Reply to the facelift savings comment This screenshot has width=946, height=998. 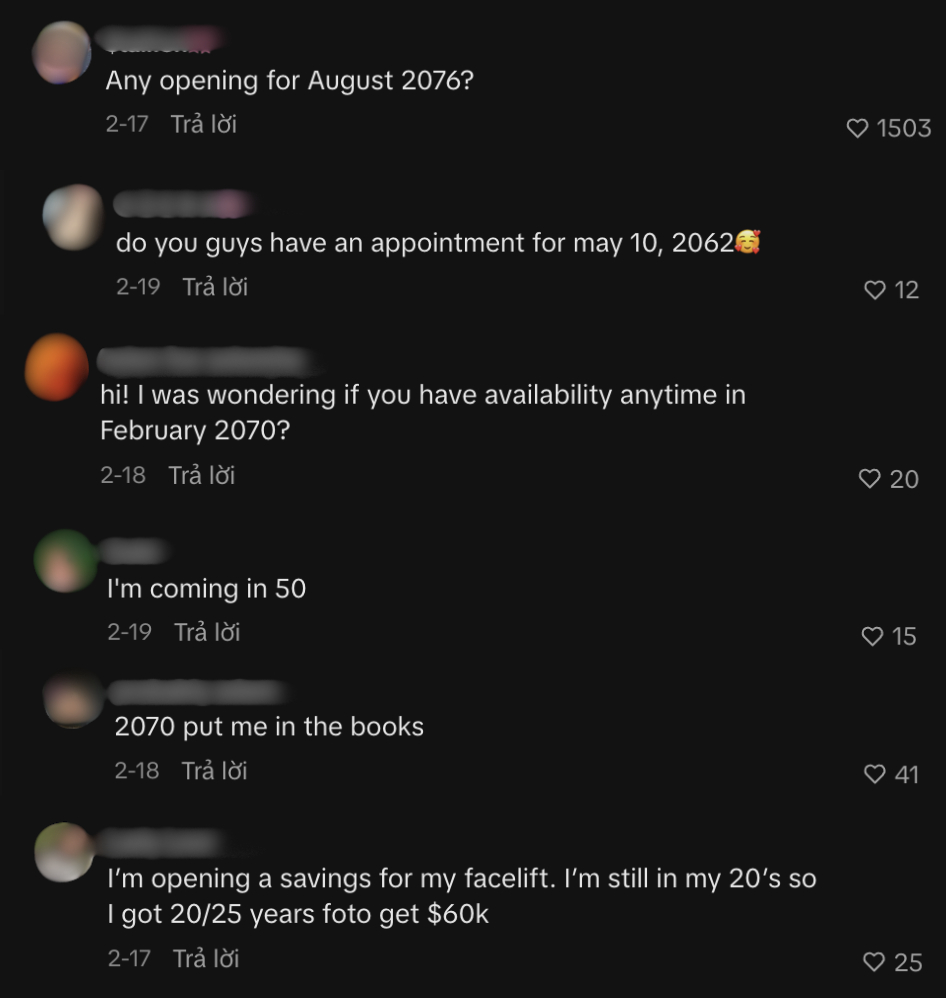tap(206, 958)
